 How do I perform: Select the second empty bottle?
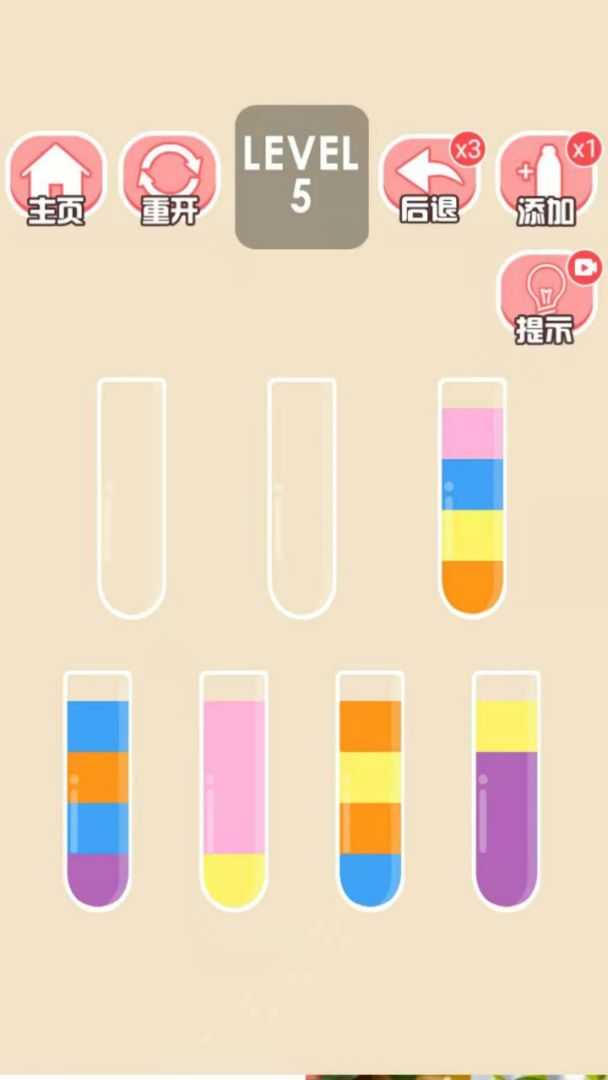tap(301, 498)
